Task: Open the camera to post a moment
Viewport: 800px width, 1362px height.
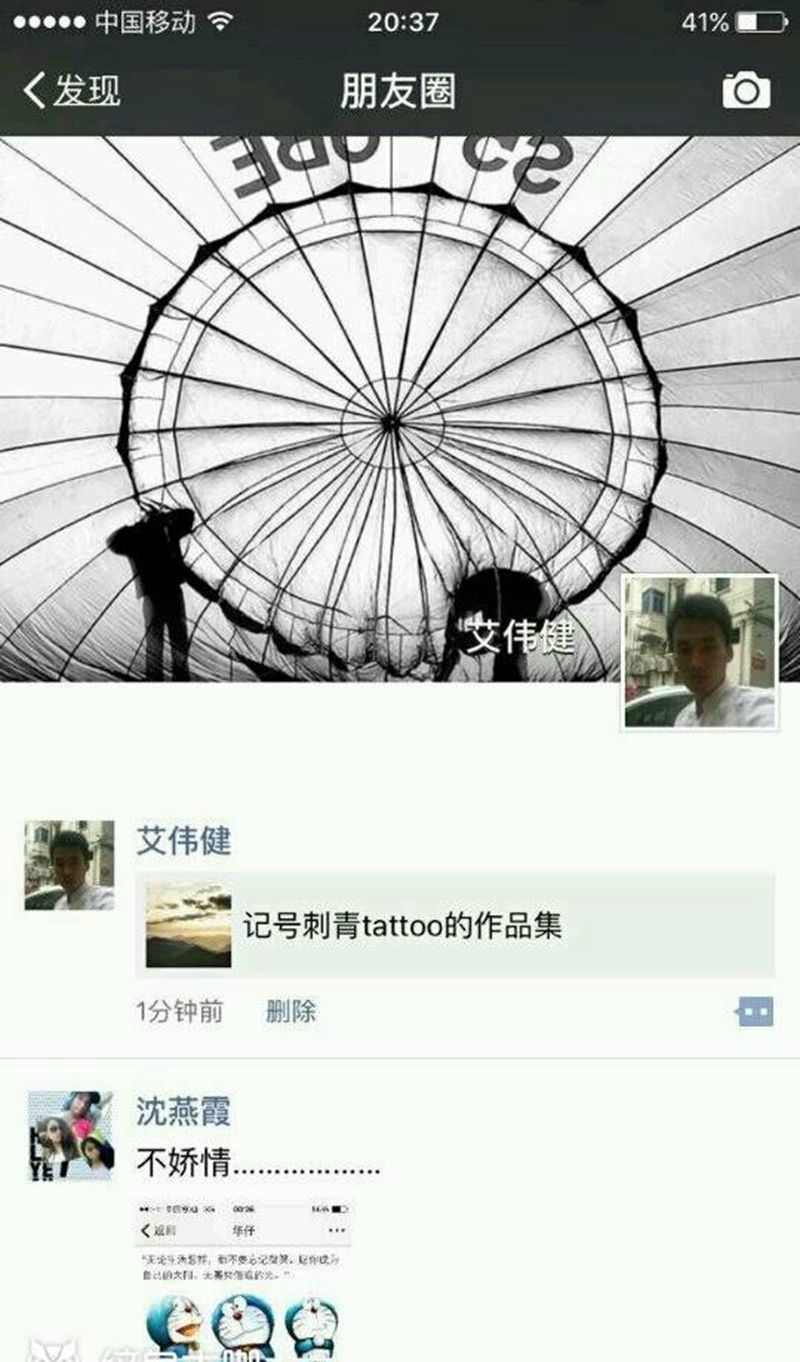Action: point(746,91)
